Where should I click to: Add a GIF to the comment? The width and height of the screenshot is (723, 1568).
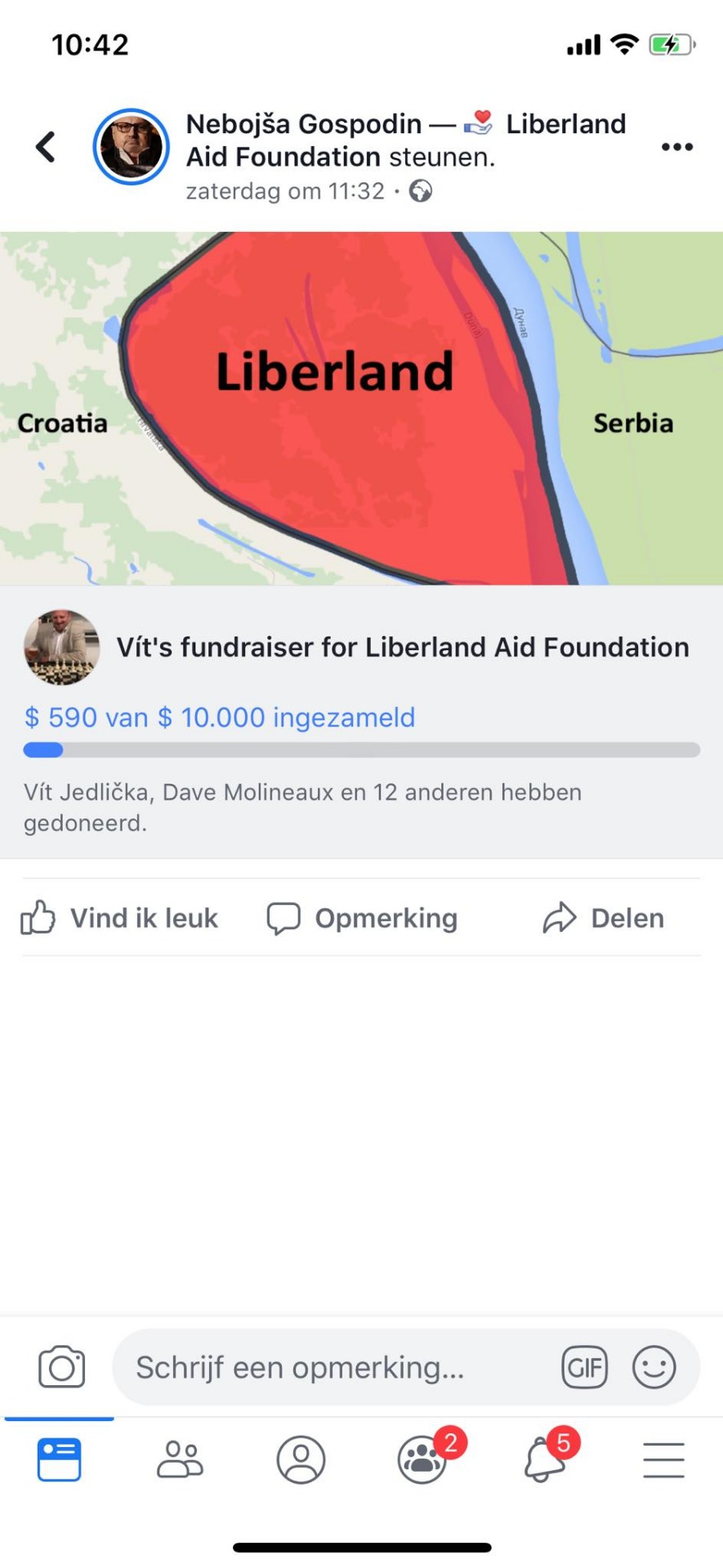[584, 1367]
